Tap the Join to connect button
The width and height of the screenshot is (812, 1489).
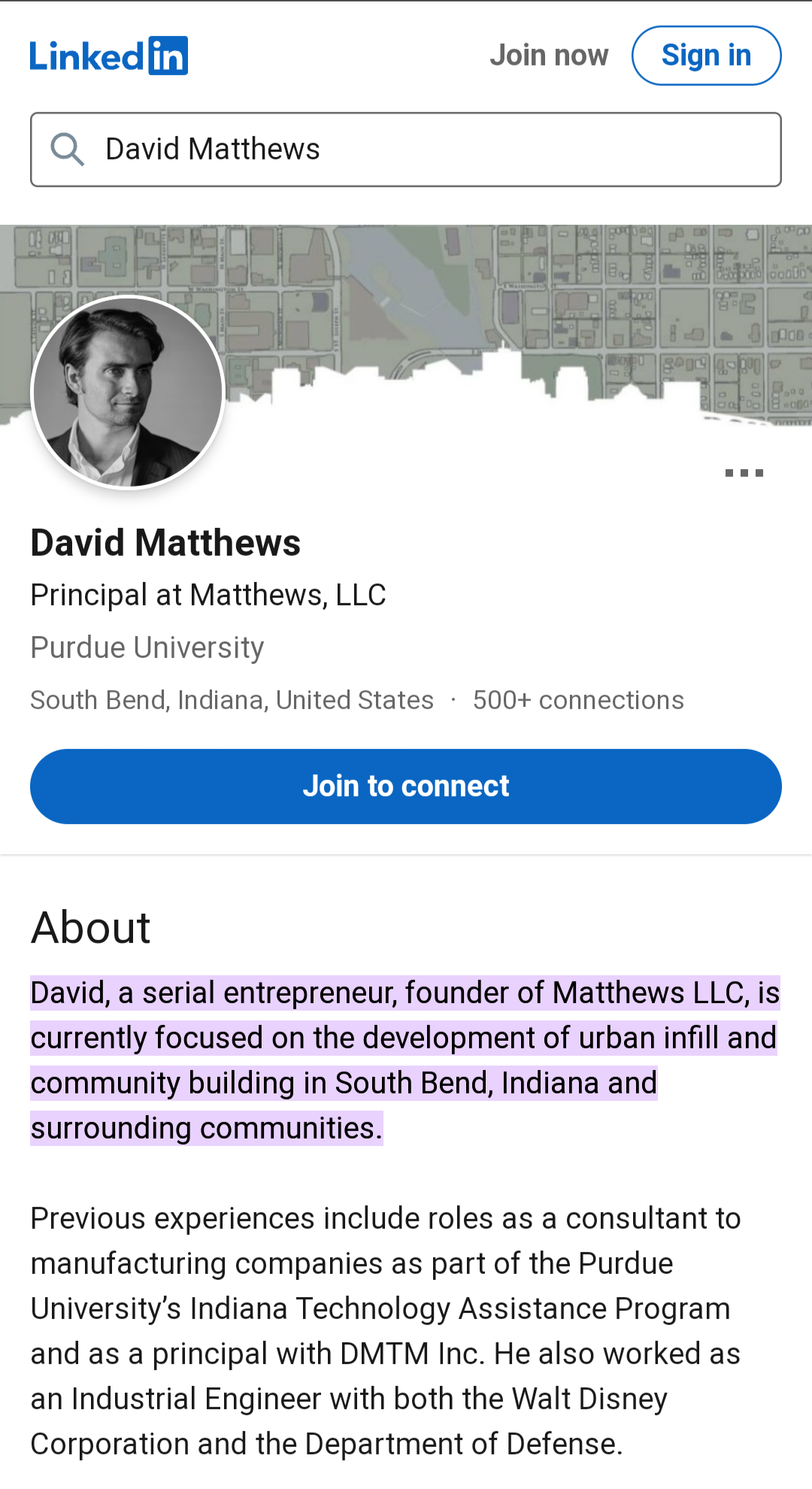[x=406, y=787]
